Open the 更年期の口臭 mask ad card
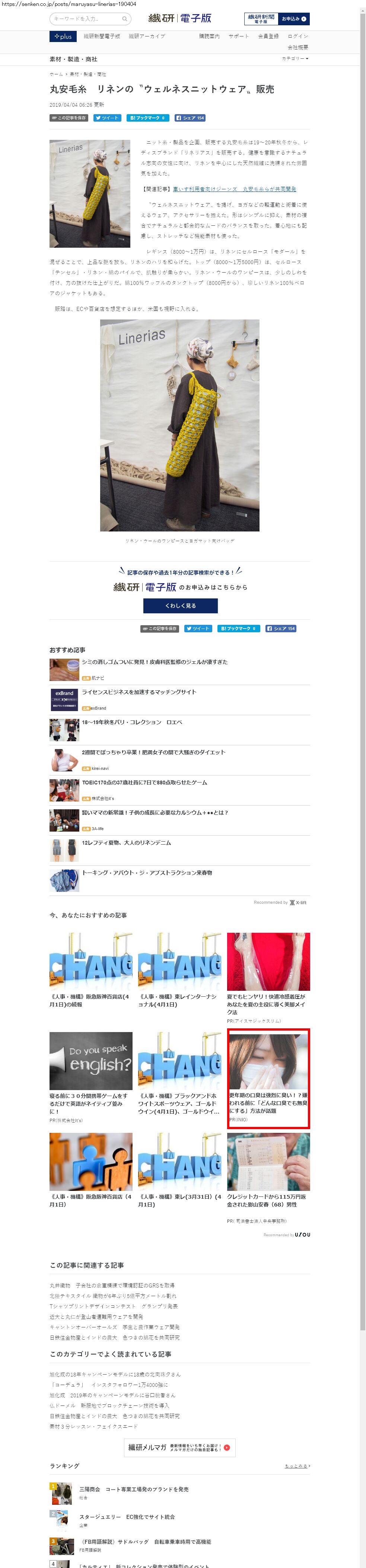Screen dimensions: 366x1568 (268, 1077)
